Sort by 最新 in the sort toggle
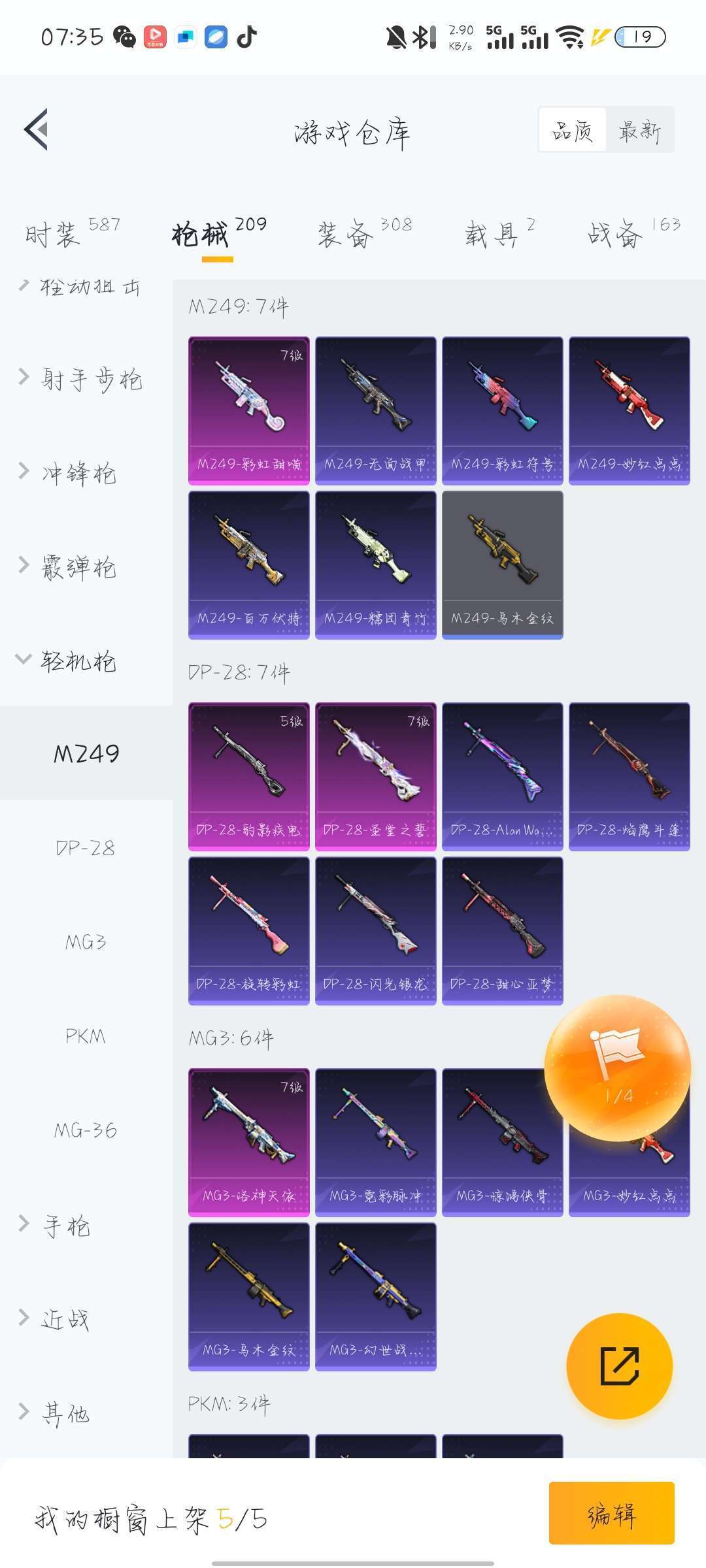The width and height of the screenshot is (706, 1568). (x=639, y=130)
